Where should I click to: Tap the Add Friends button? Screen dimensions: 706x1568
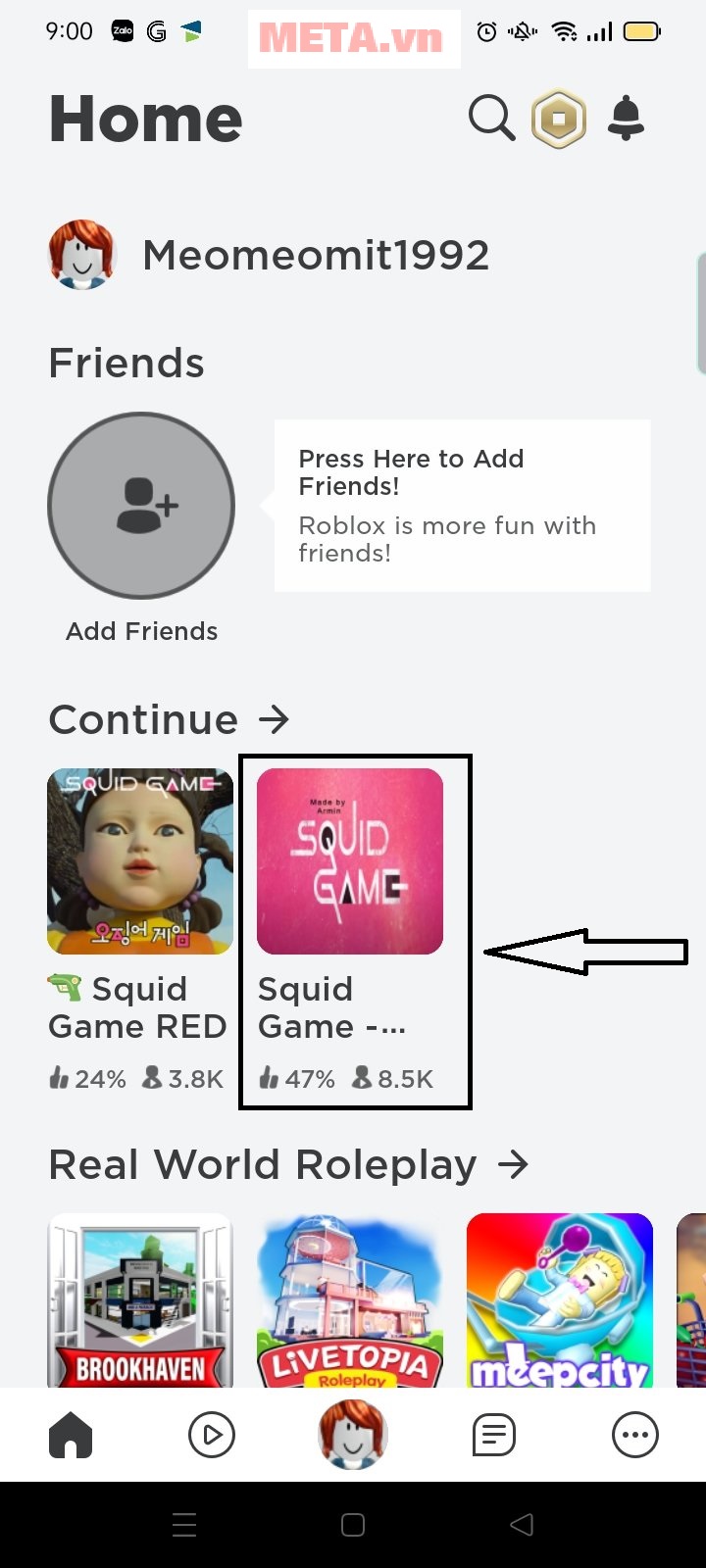[141, 506]
